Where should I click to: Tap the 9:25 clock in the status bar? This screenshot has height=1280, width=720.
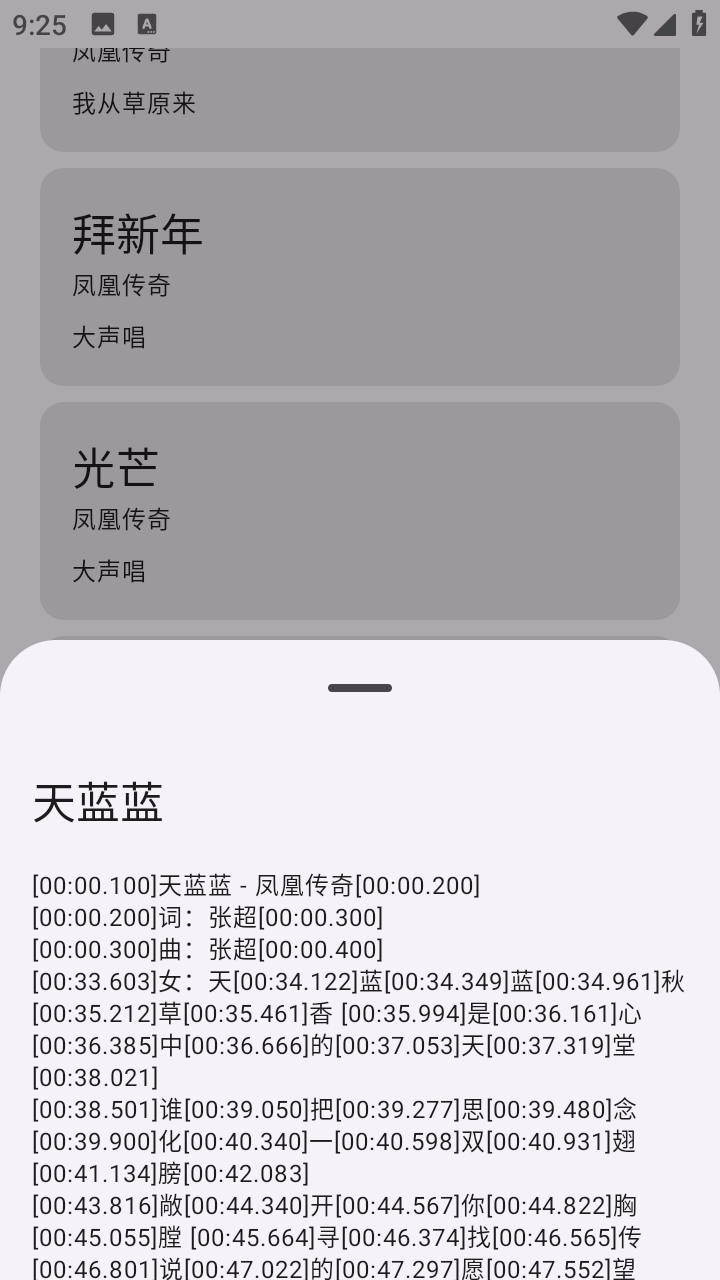click(x=41, y=25)
